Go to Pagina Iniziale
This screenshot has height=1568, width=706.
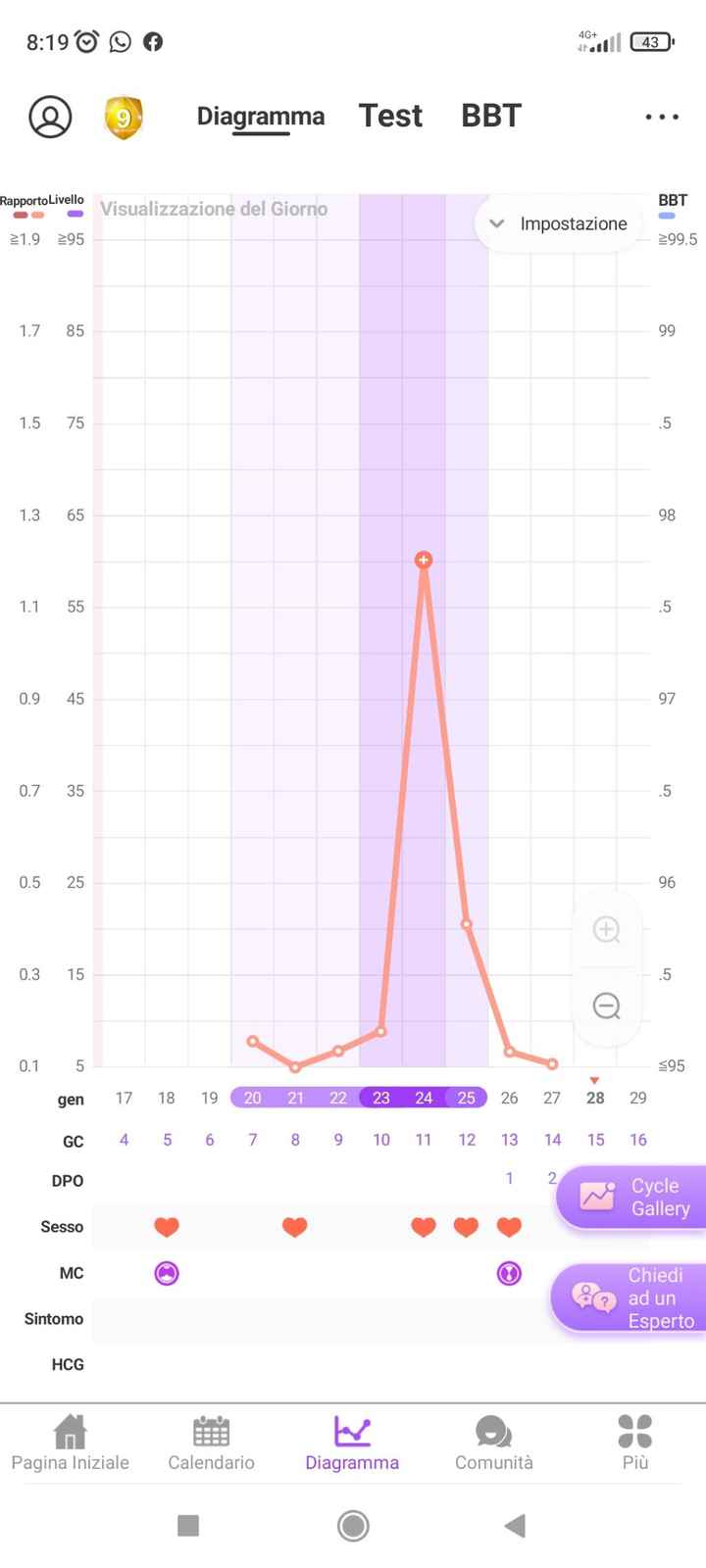(70, 1443)
